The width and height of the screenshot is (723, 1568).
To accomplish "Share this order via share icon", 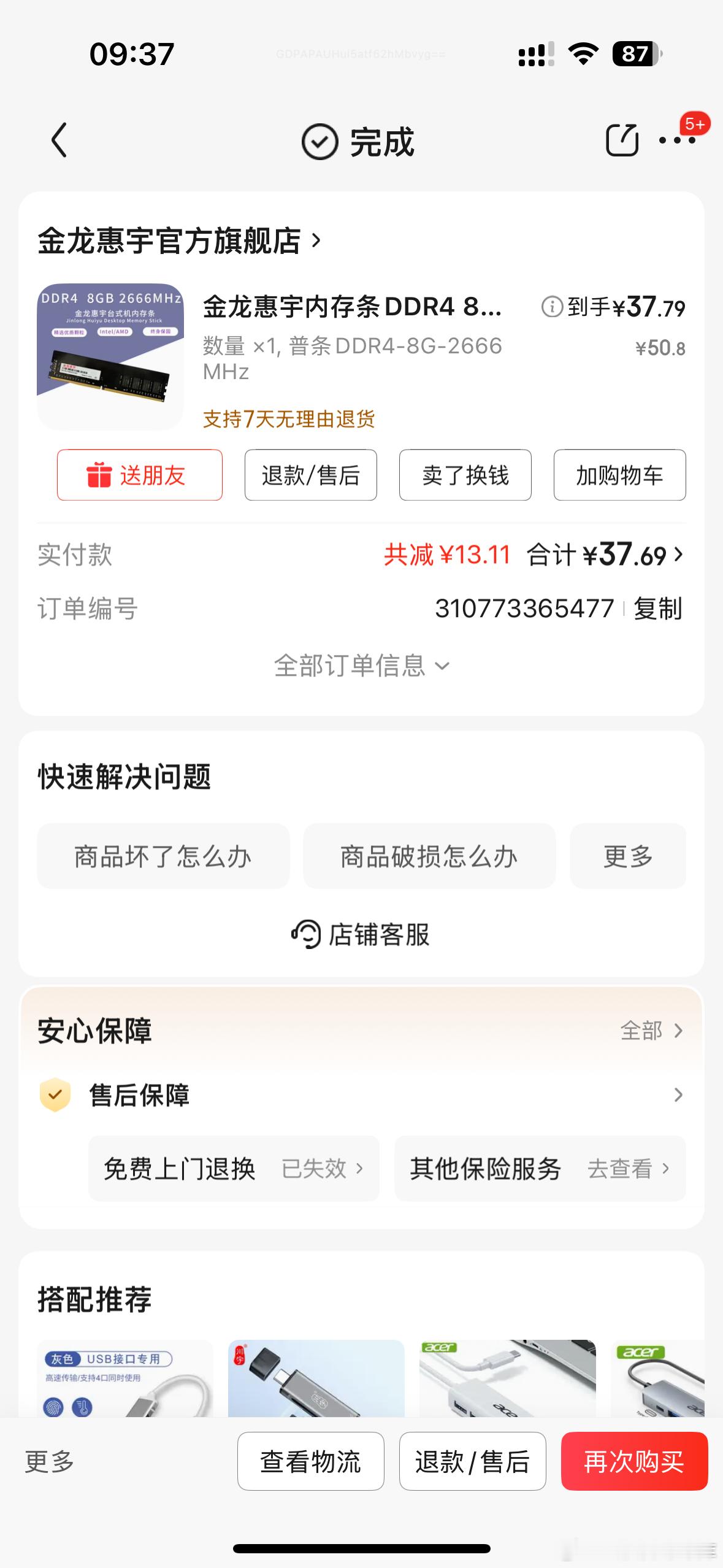I will 622,140.
